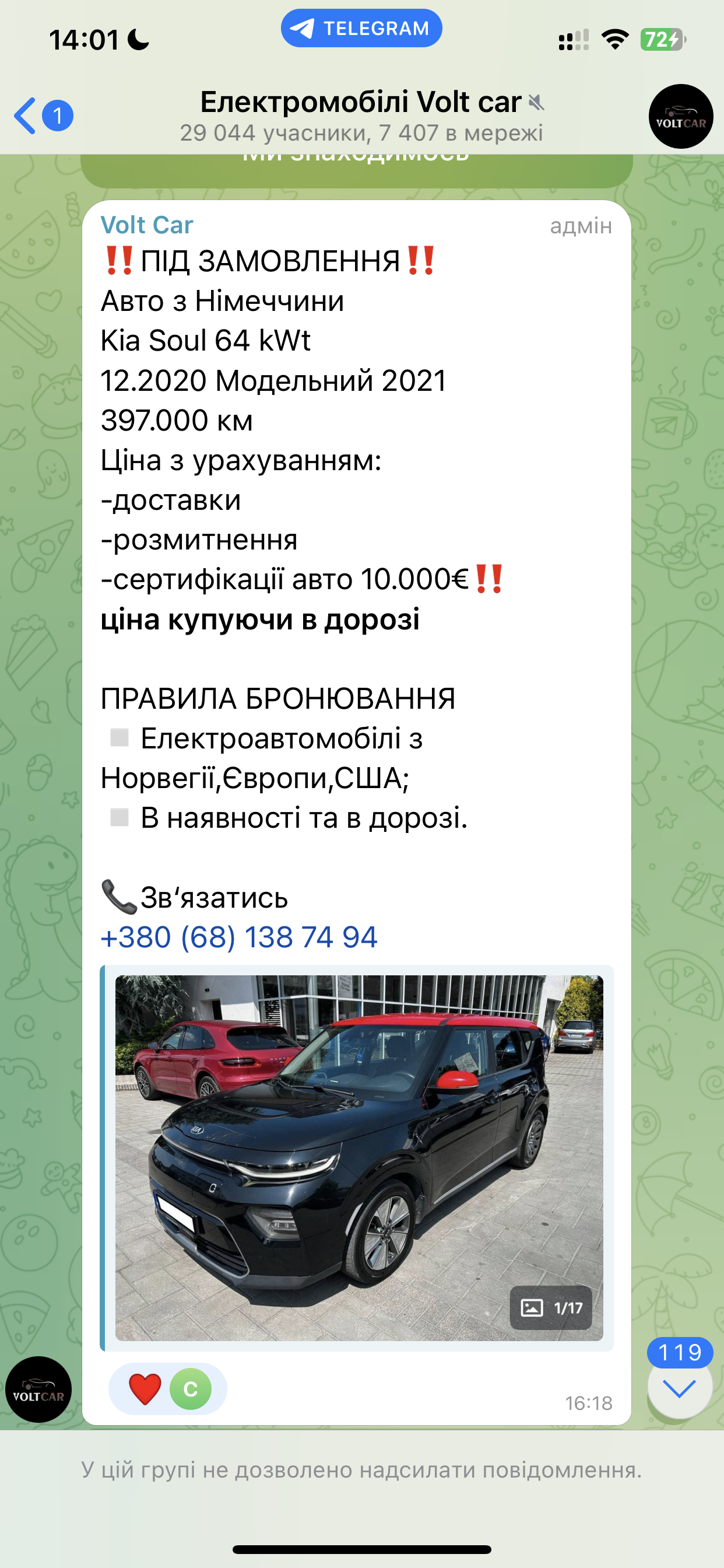This screenshot has height=1568, width=724.
Task: Open the Volt Car group profile picture
Action: click(x=680, y=116)
